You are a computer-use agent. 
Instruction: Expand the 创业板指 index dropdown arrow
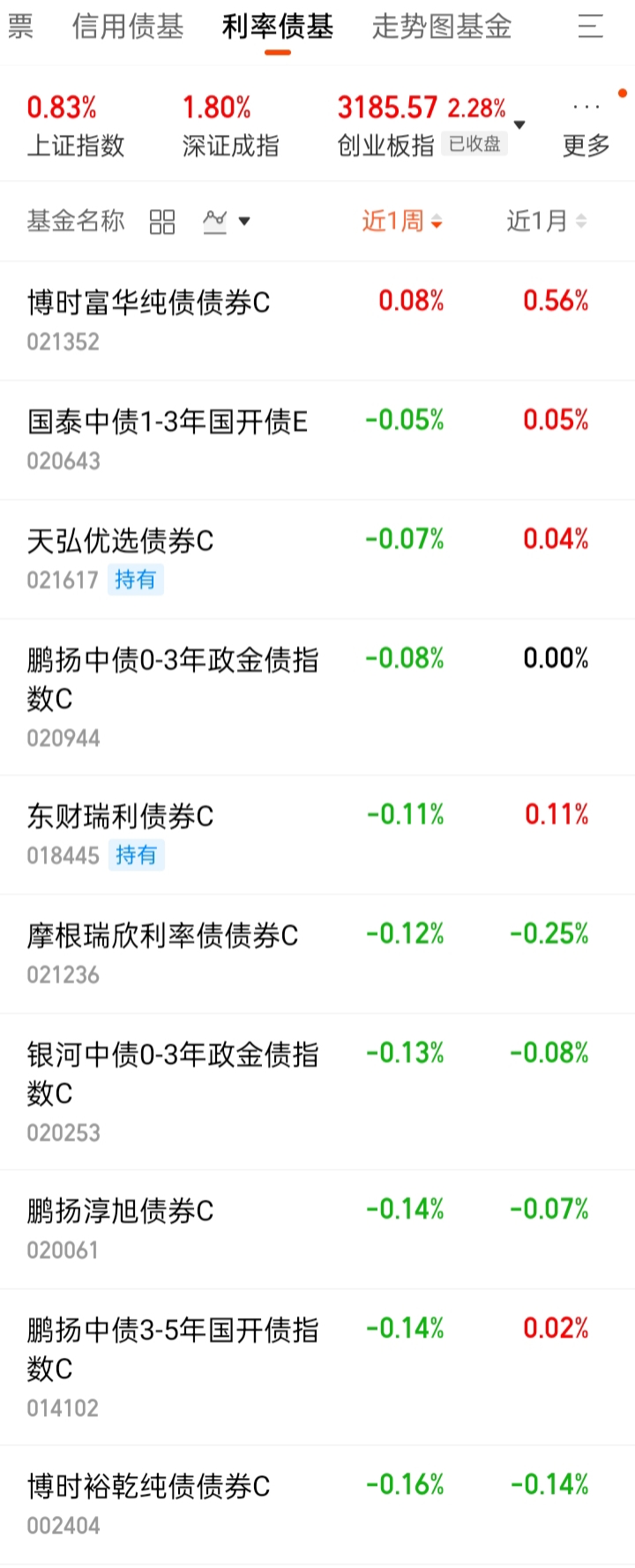[x=519, y=125]
